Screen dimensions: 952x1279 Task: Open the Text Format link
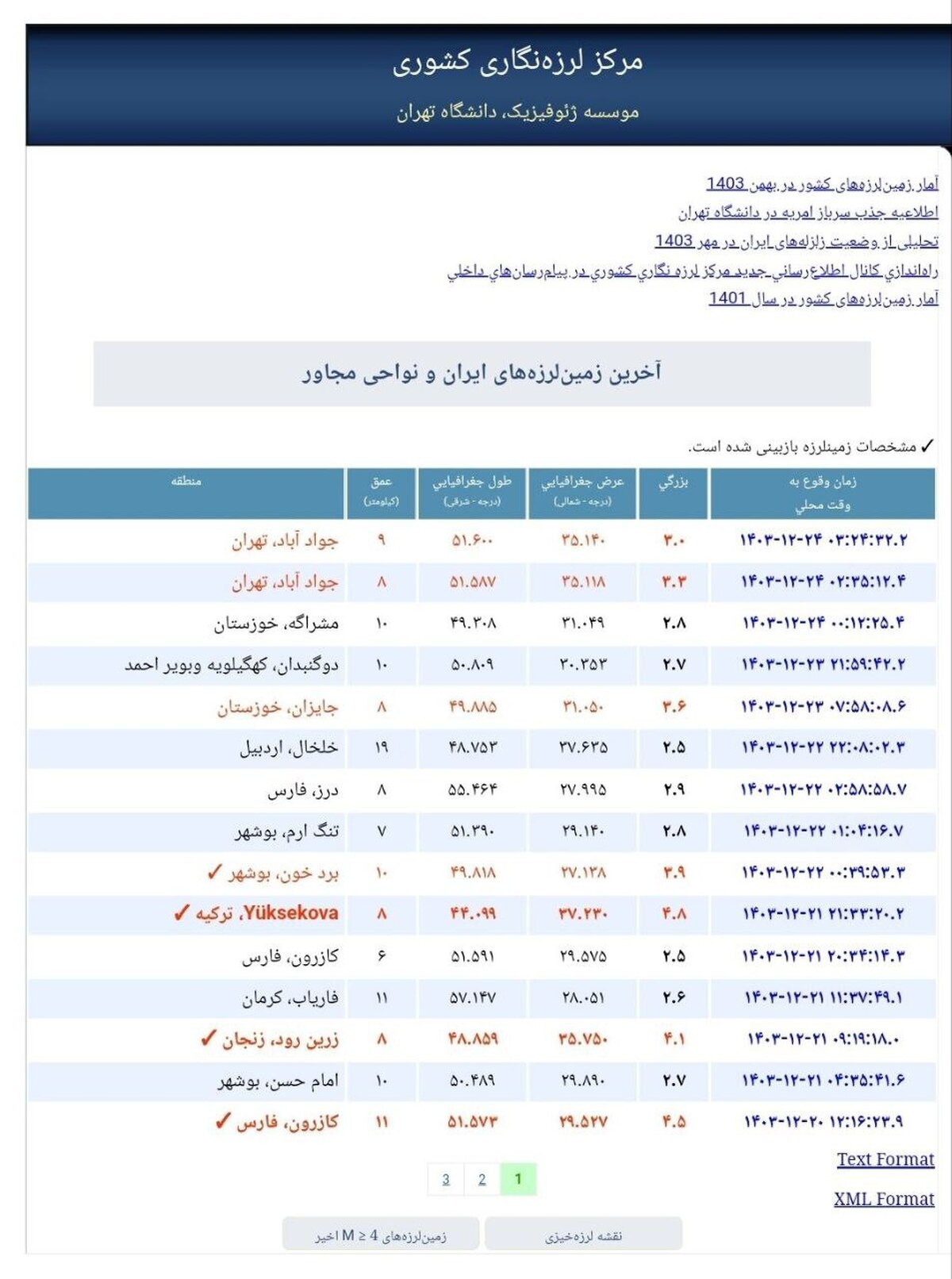pyautogui.click(x=885, y=1159)
